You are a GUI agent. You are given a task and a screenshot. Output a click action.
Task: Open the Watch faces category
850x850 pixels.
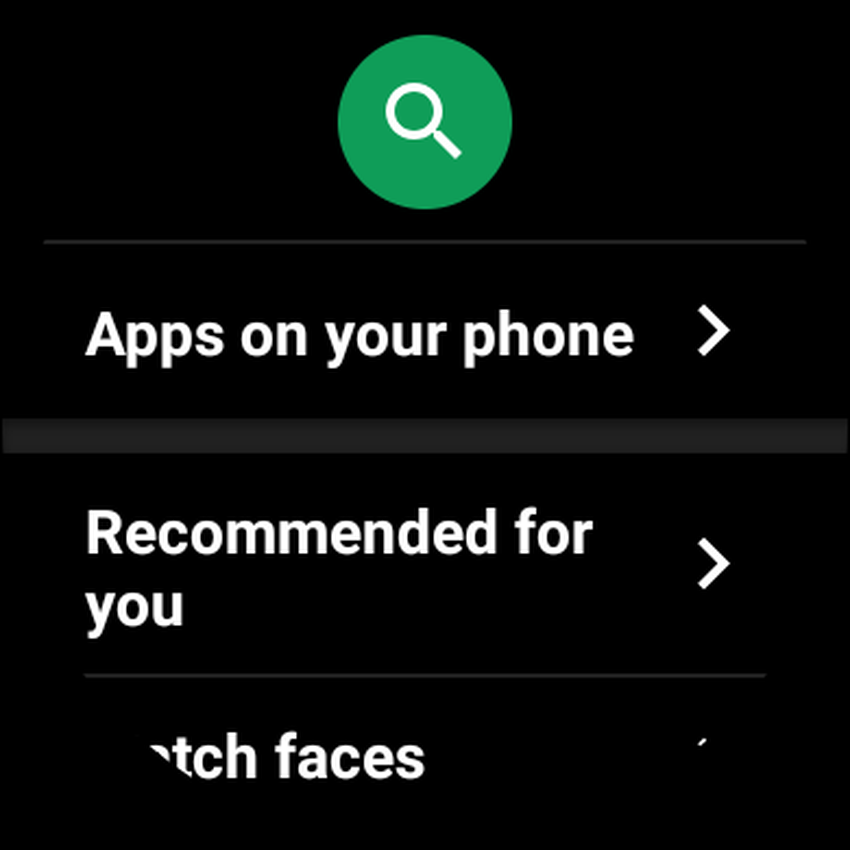[300, 758]
